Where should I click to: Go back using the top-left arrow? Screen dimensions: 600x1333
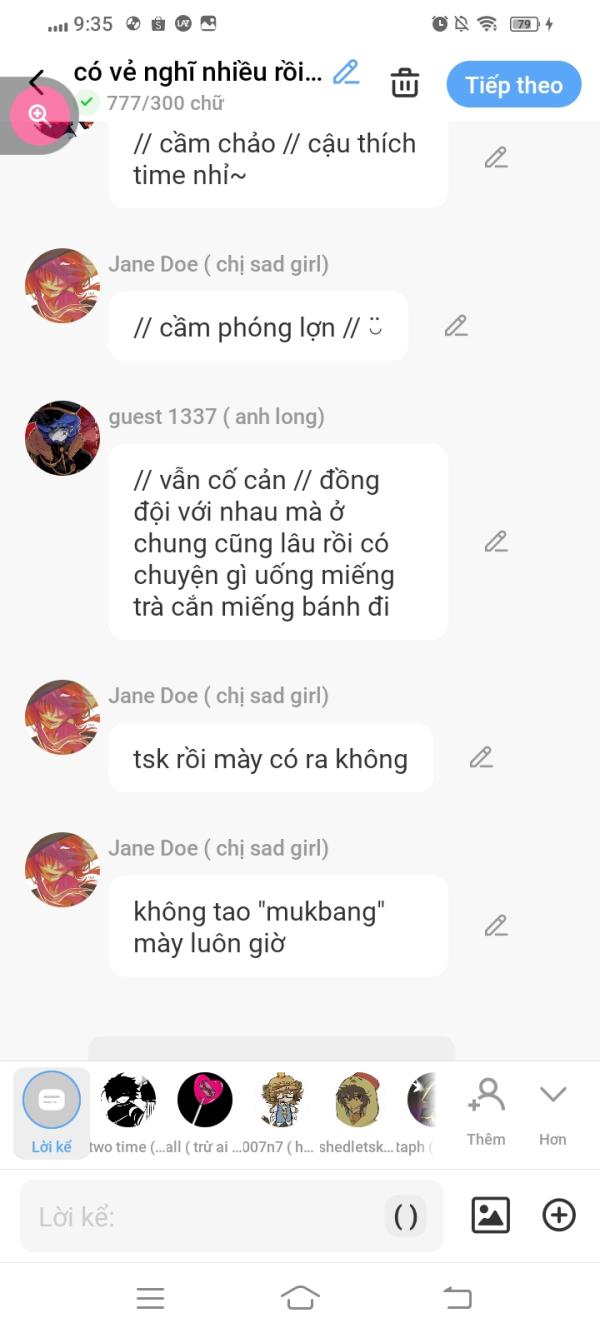pyautogui.click(x=37, y=82)
